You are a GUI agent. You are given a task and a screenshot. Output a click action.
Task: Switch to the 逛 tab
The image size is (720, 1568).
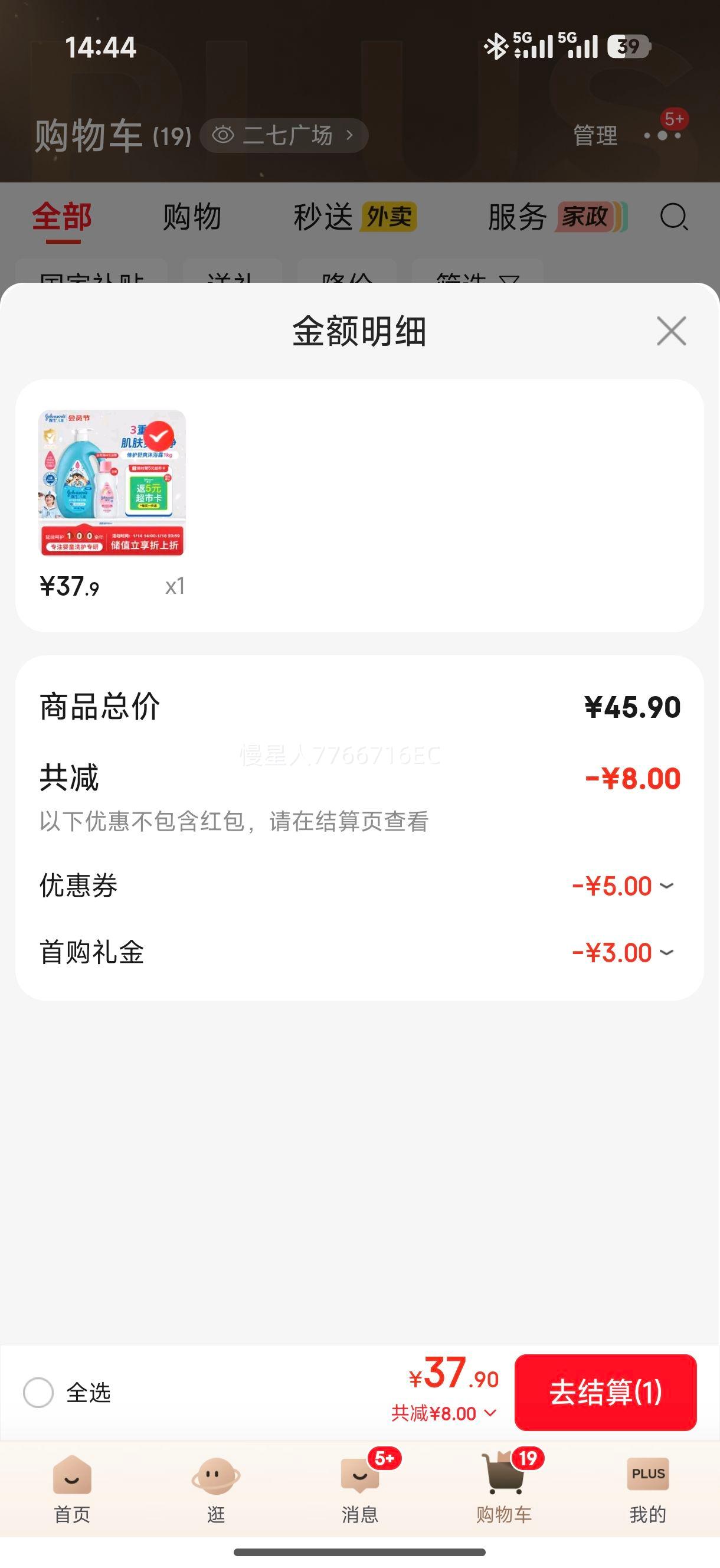point(215,1487)
